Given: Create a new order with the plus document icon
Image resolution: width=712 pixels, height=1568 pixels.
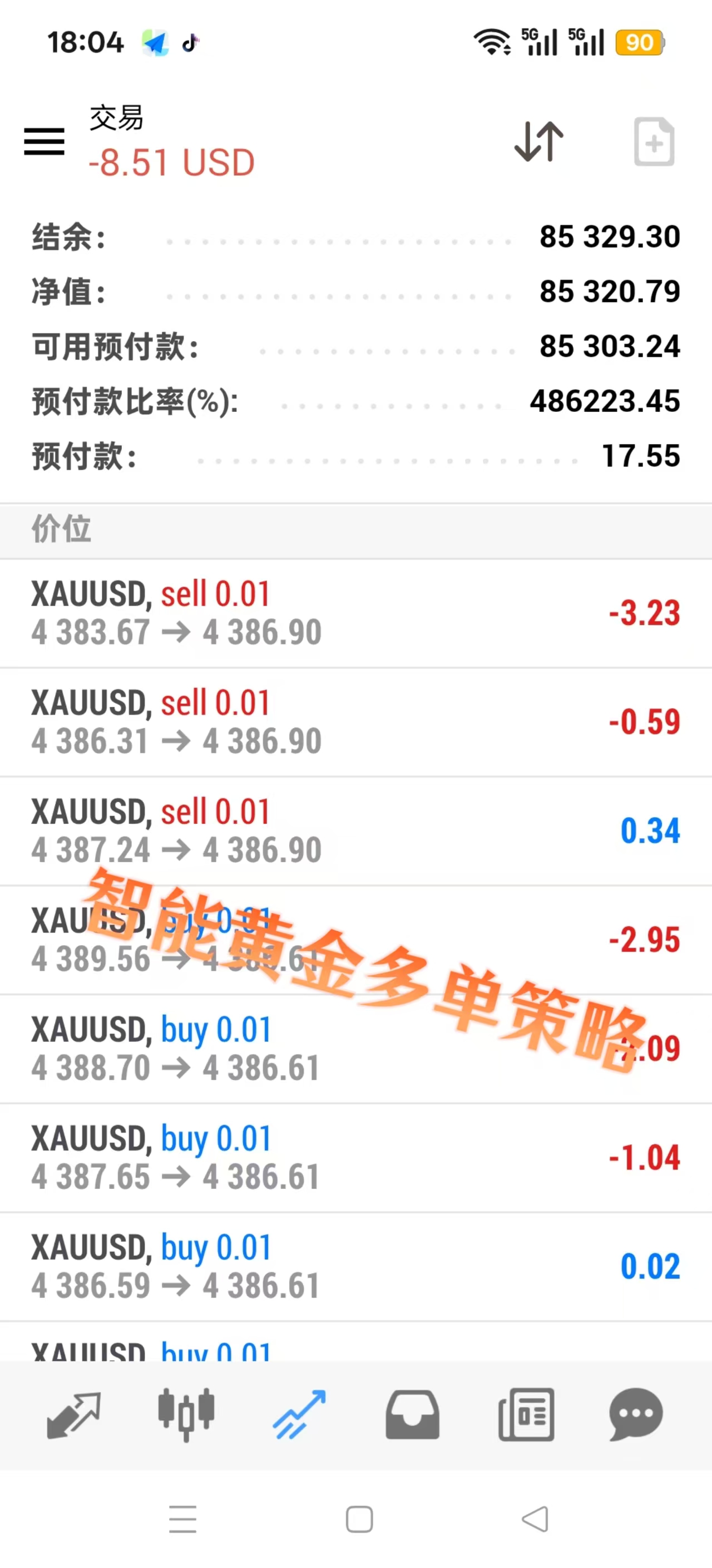Looking at the screenshot, I should 654,142.
